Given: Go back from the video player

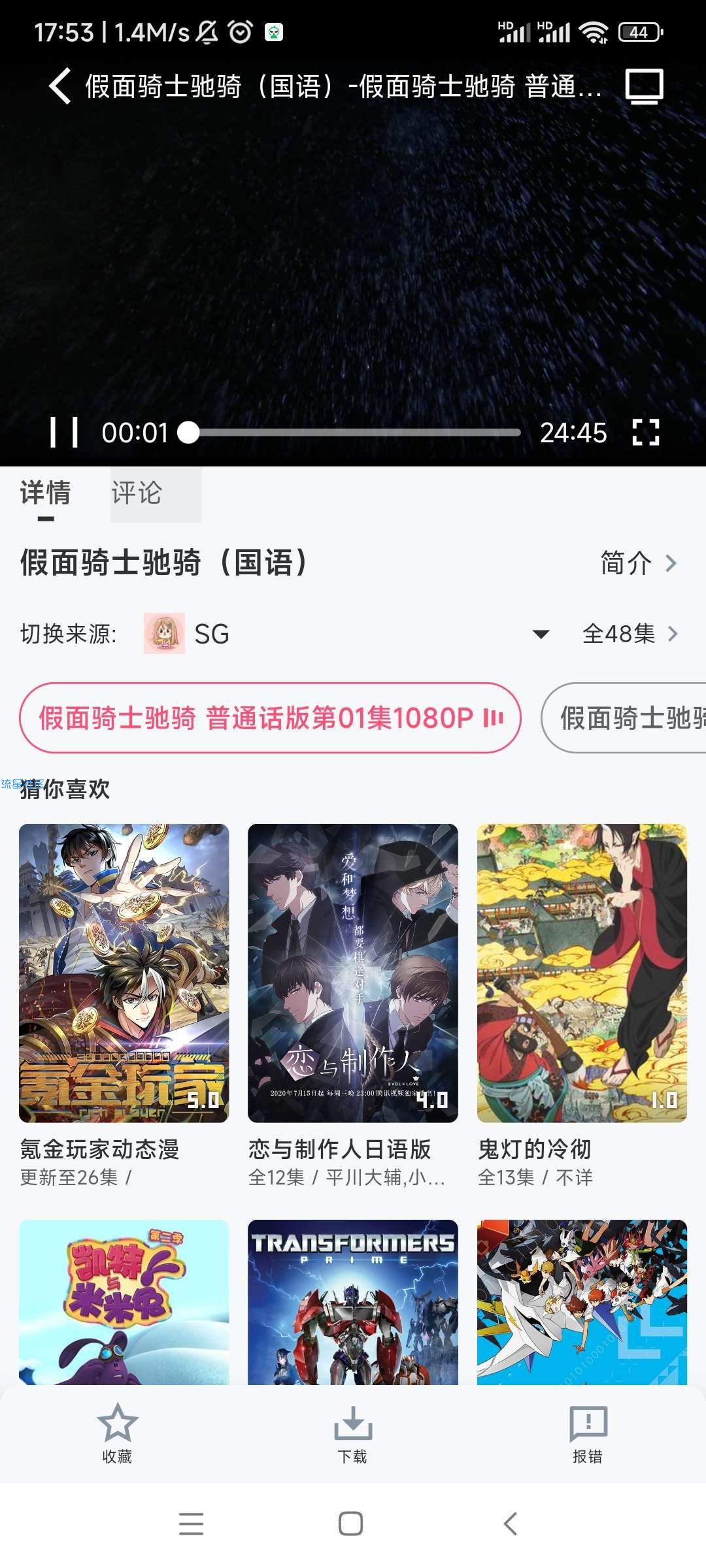Looking at the screenshot, I should tap(60, 86).
